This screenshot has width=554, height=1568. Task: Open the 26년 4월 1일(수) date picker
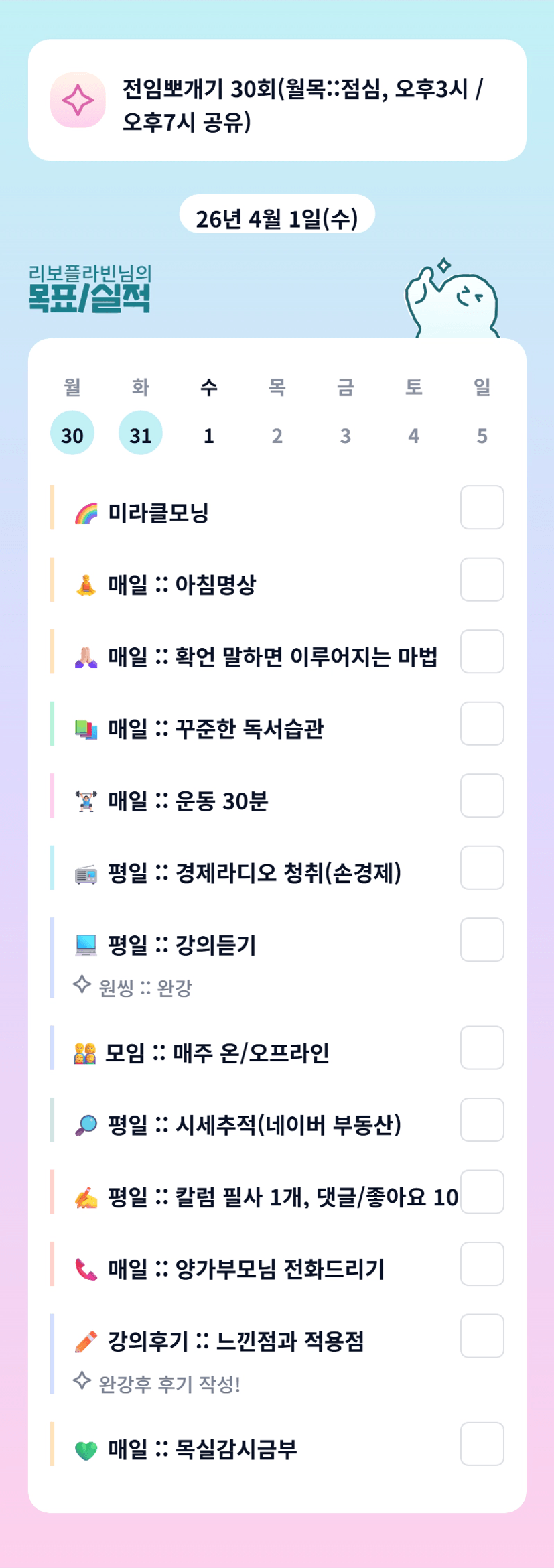tap(277, 217)
